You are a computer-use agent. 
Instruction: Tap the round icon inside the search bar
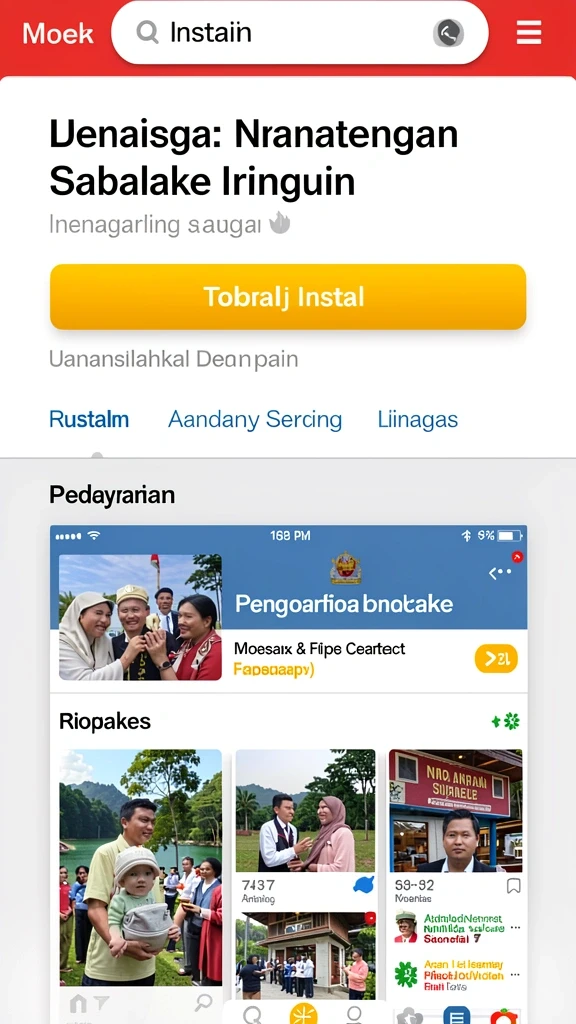[448, 33]
